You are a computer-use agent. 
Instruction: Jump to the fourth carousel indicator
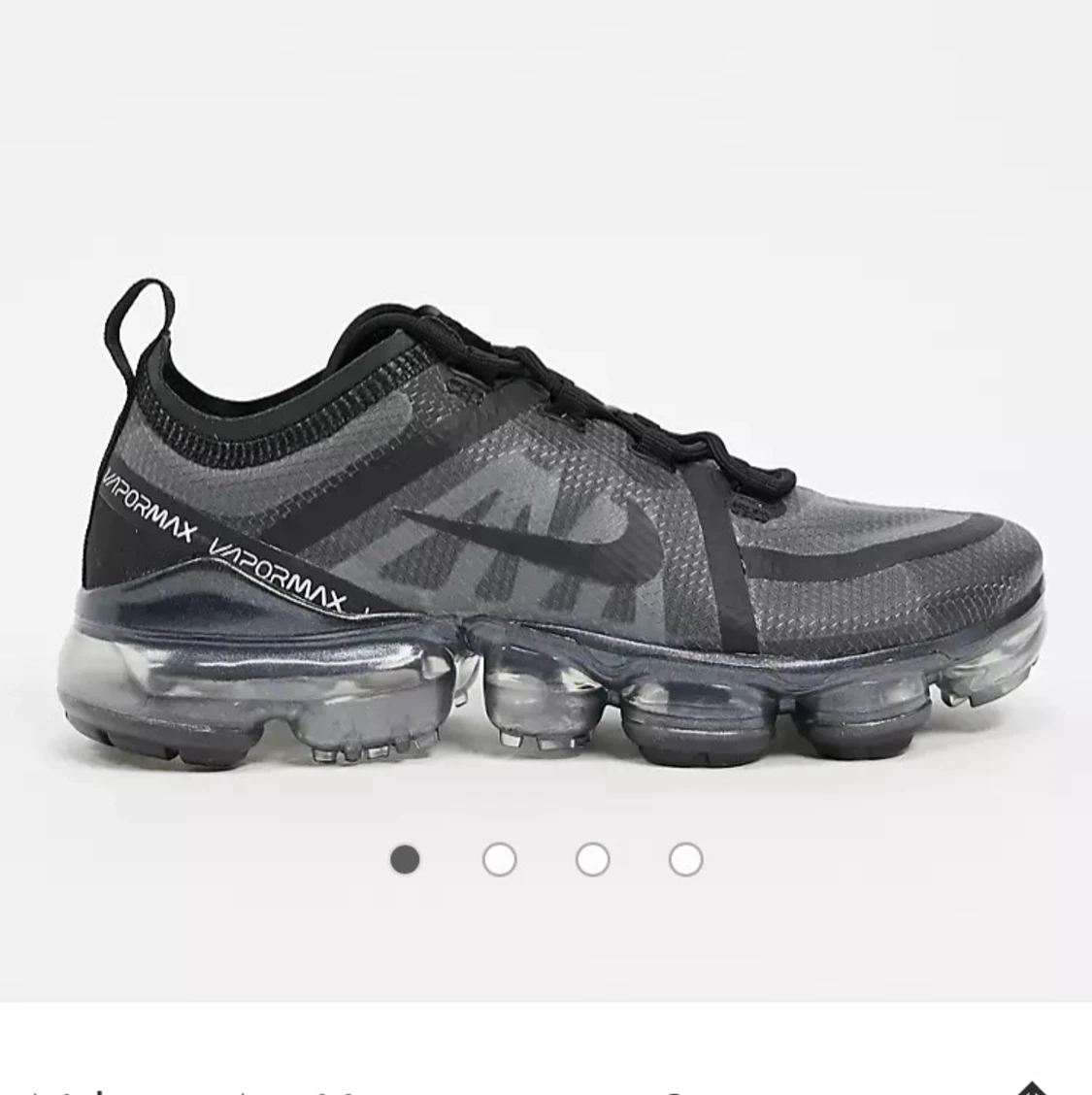688,858
